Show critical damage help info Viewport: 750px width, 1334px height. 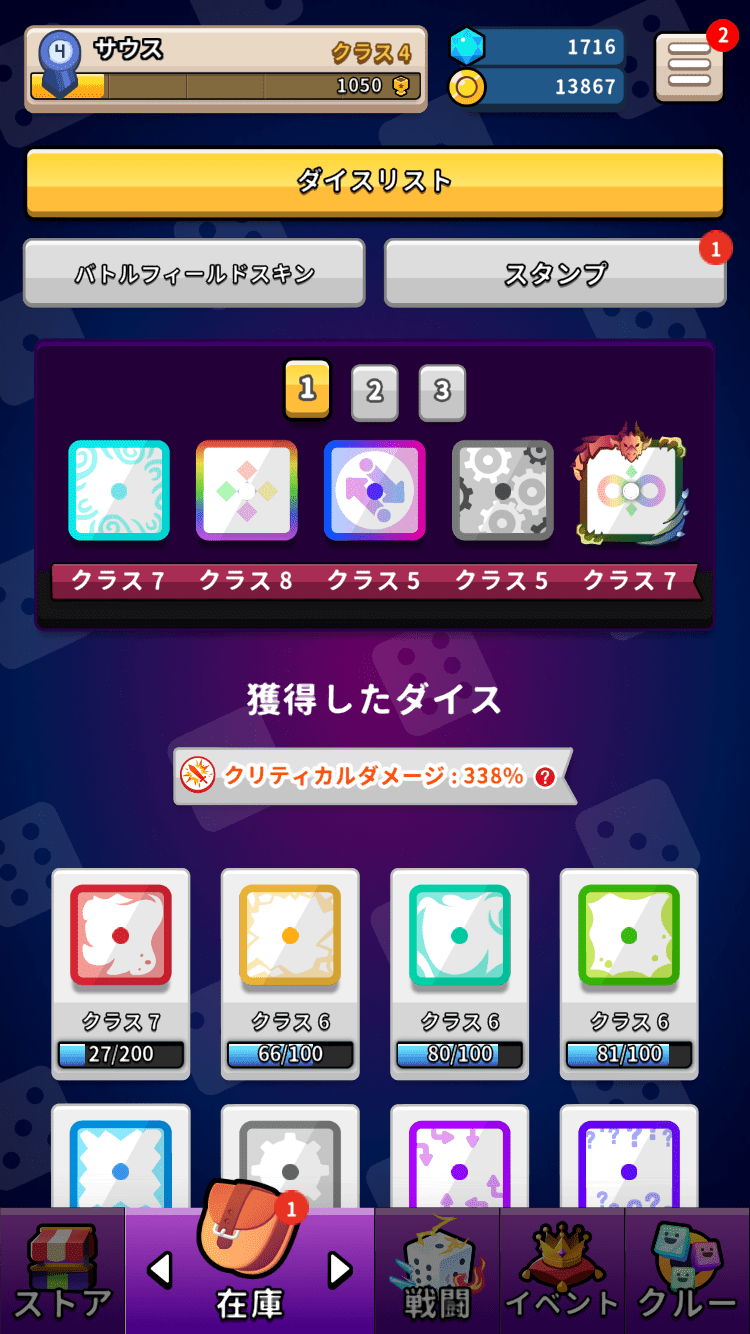(545, 776)
